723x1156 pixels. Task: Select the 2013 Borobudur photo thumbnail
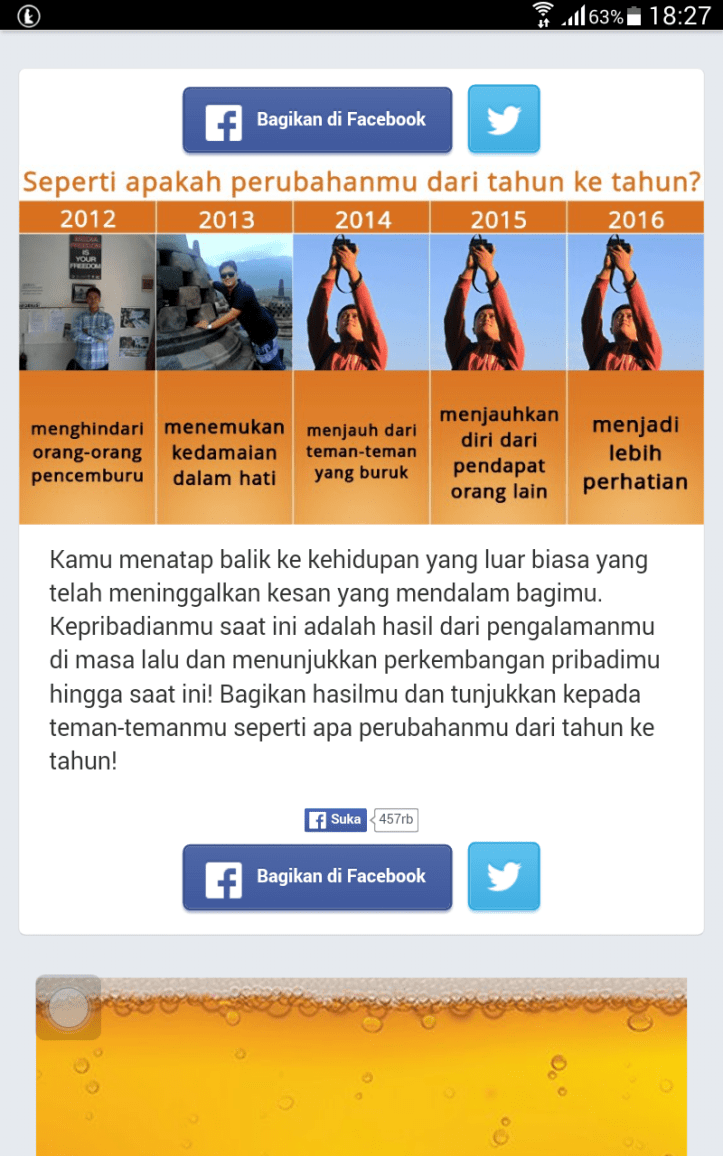(224, 300)
